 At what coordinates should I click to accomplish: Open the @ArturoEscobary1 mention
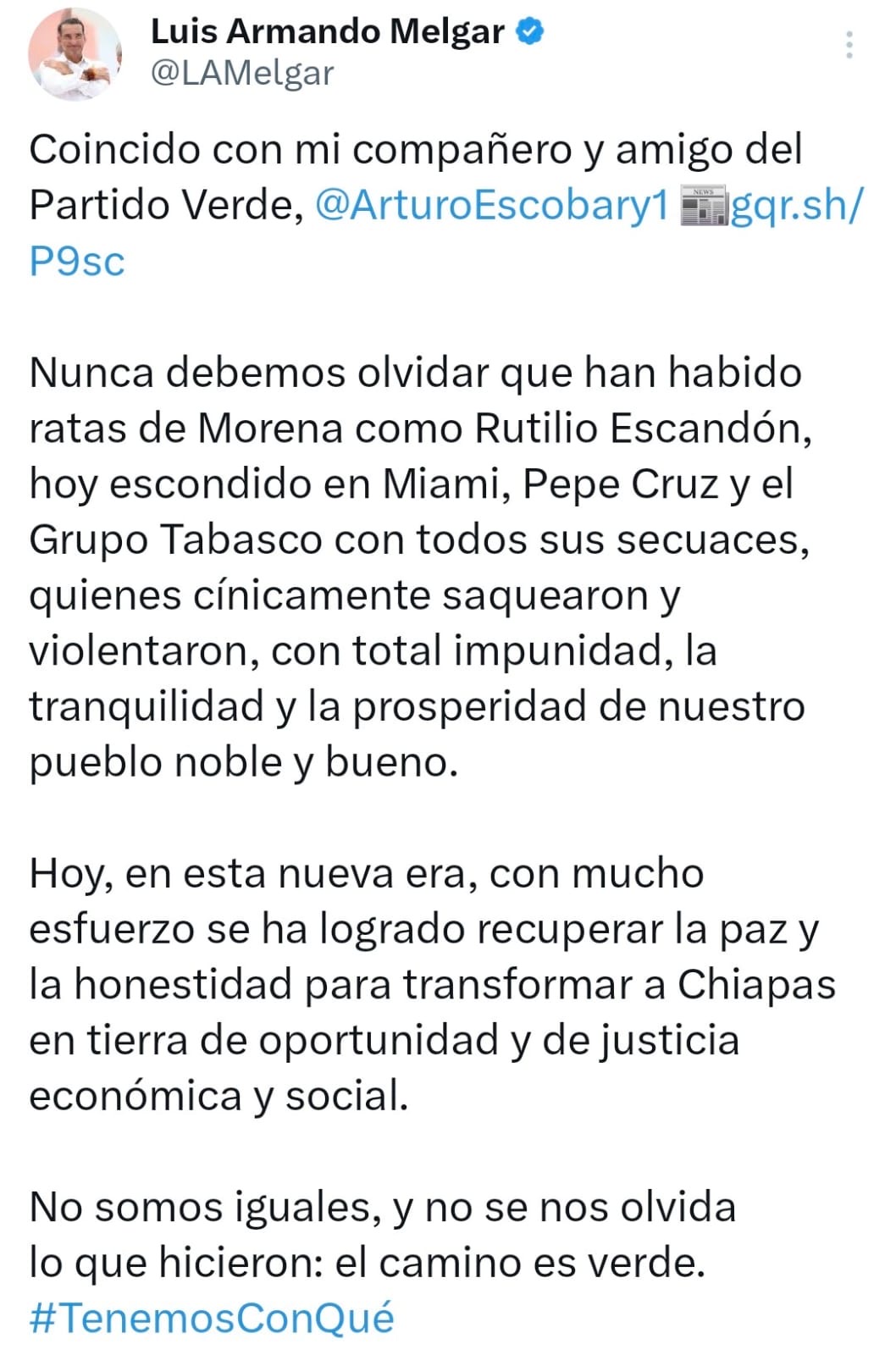pyautogui.click(x=492, y=205)
